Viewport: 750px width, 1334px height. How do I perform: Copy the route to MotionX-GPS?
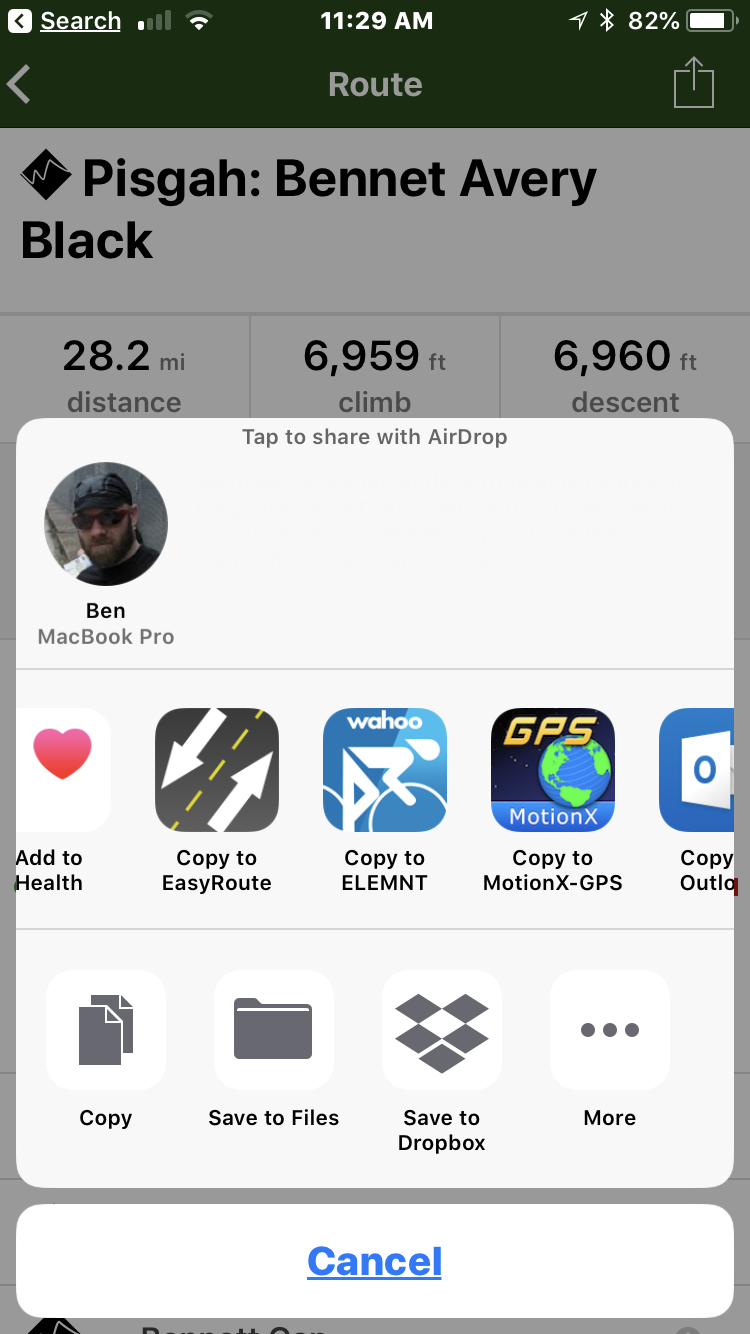[x=553, y=770]
